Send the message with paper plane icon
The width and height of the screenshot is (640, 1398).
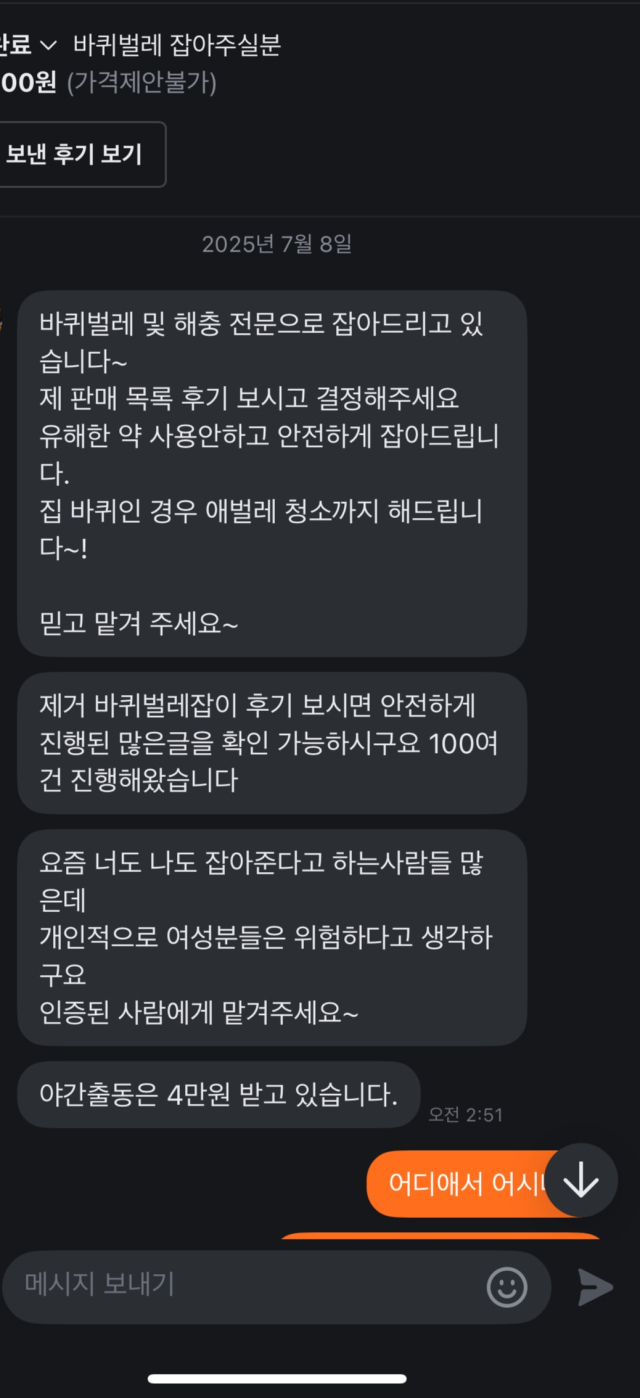pos(595,1287)
